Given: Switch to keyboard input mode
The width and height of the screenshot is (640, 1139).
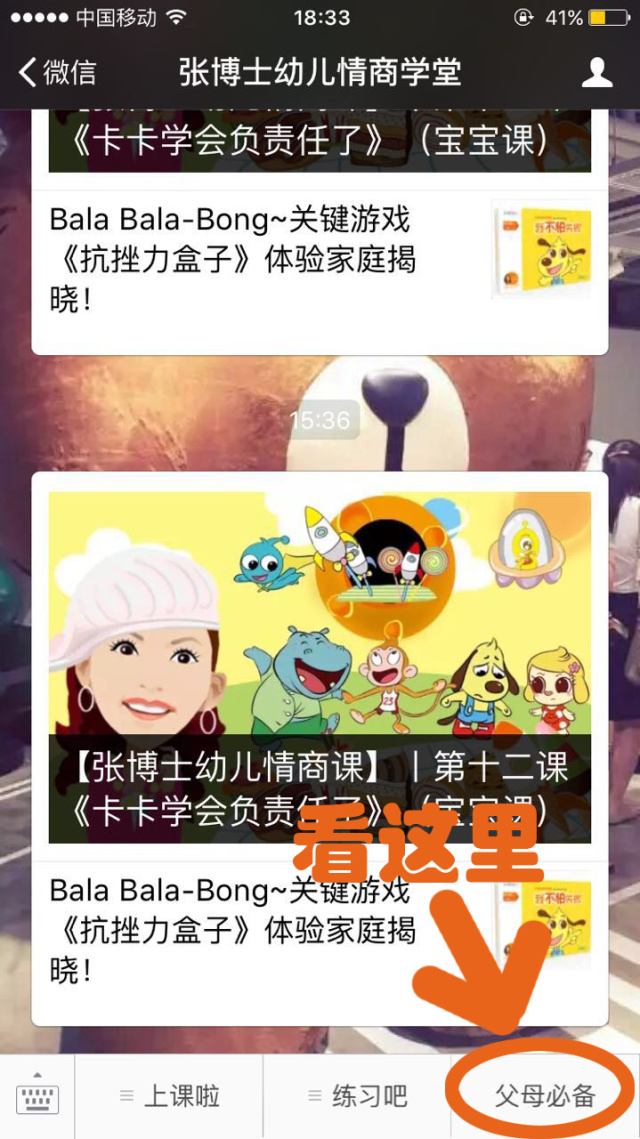Looking at the screenshot, I should 37,1096.
